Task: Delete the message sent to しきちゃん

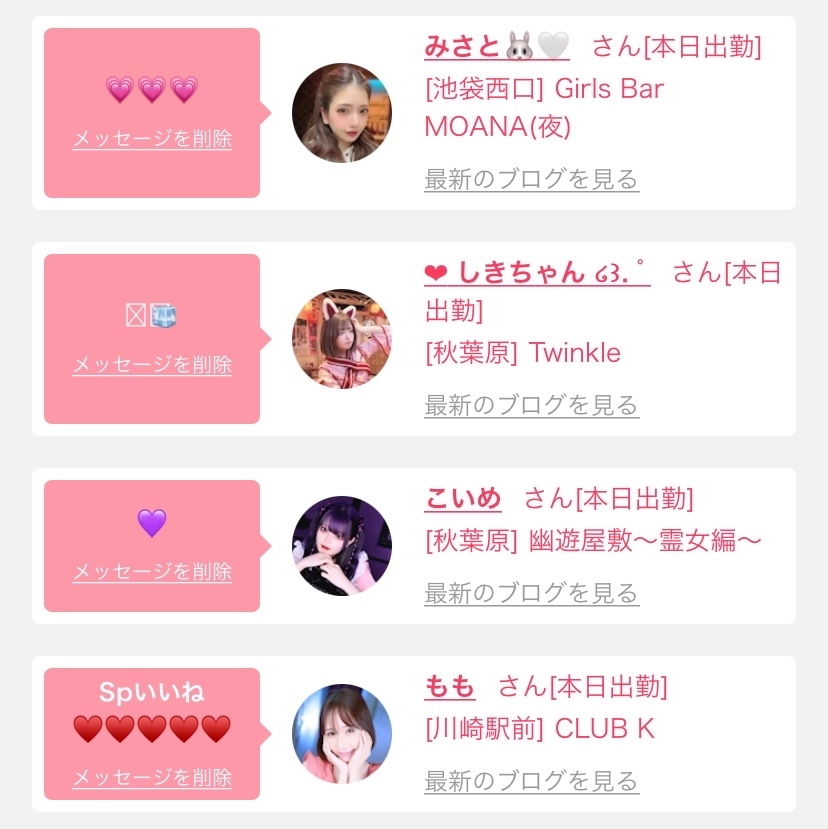Action: tap(152, 365)
